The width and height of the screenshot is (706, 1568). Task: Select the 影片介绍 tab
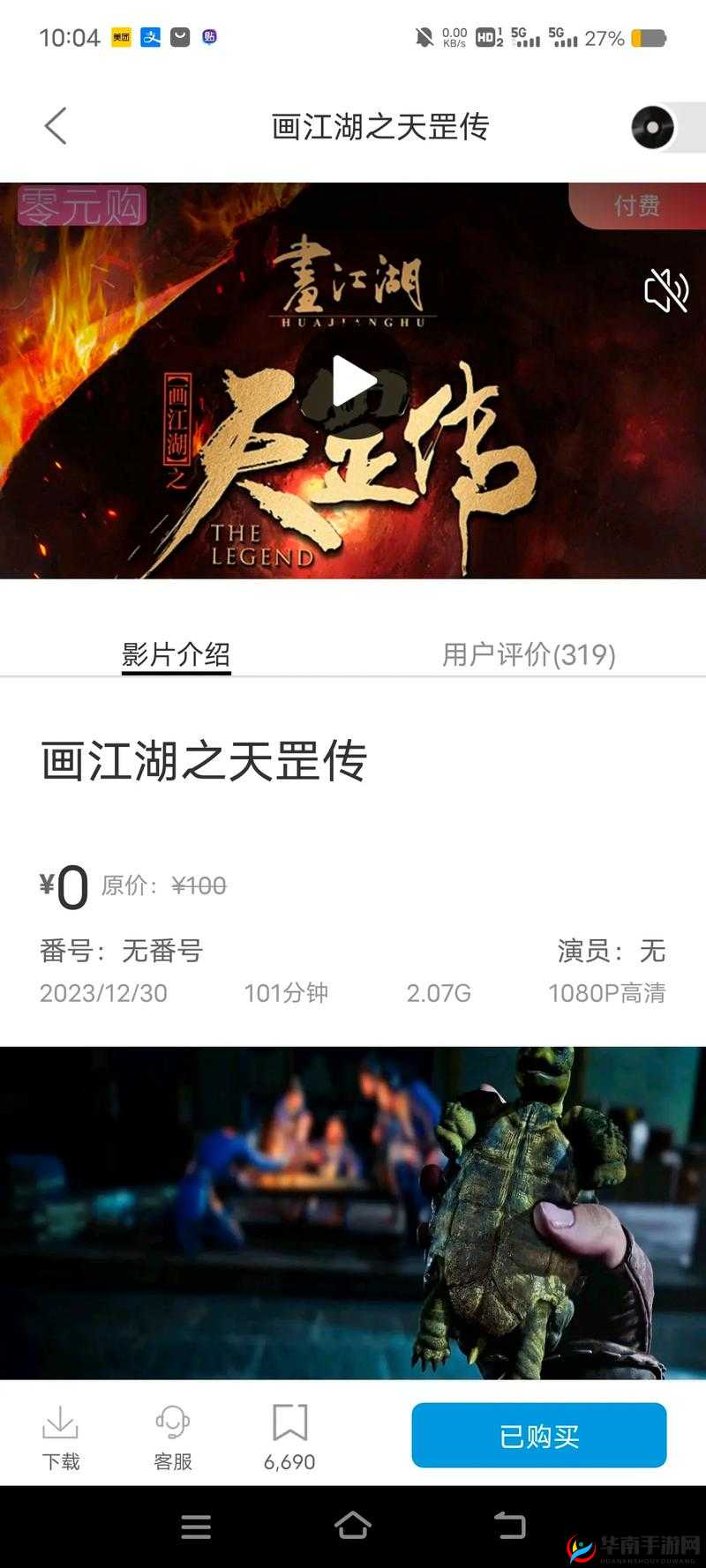click(174, 653)
